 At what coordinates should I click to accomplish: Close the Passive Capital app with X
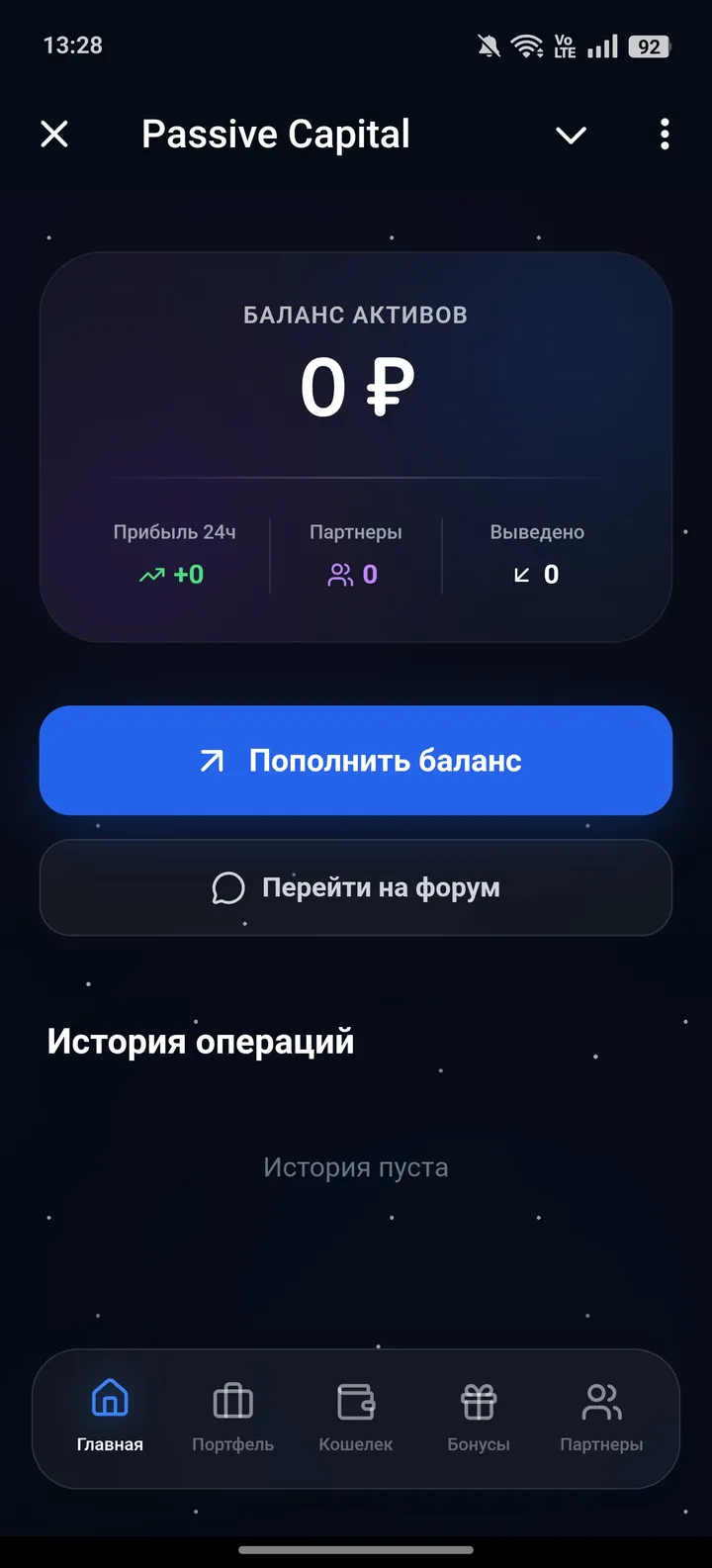click(x=54, y=135)
